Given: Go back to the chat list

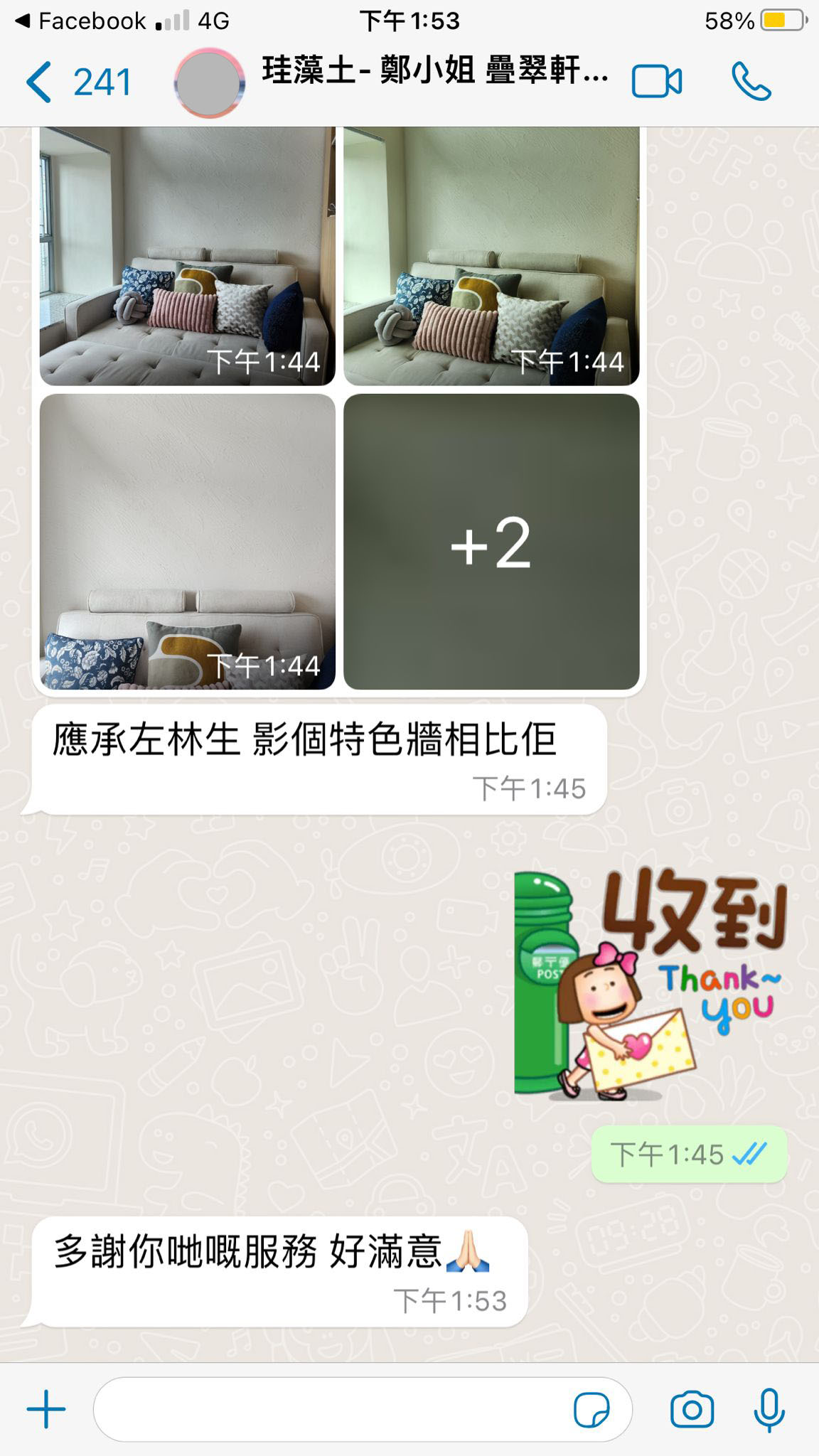Looking at the screenshot, I should pyautogui.click(x=78, y=82).
